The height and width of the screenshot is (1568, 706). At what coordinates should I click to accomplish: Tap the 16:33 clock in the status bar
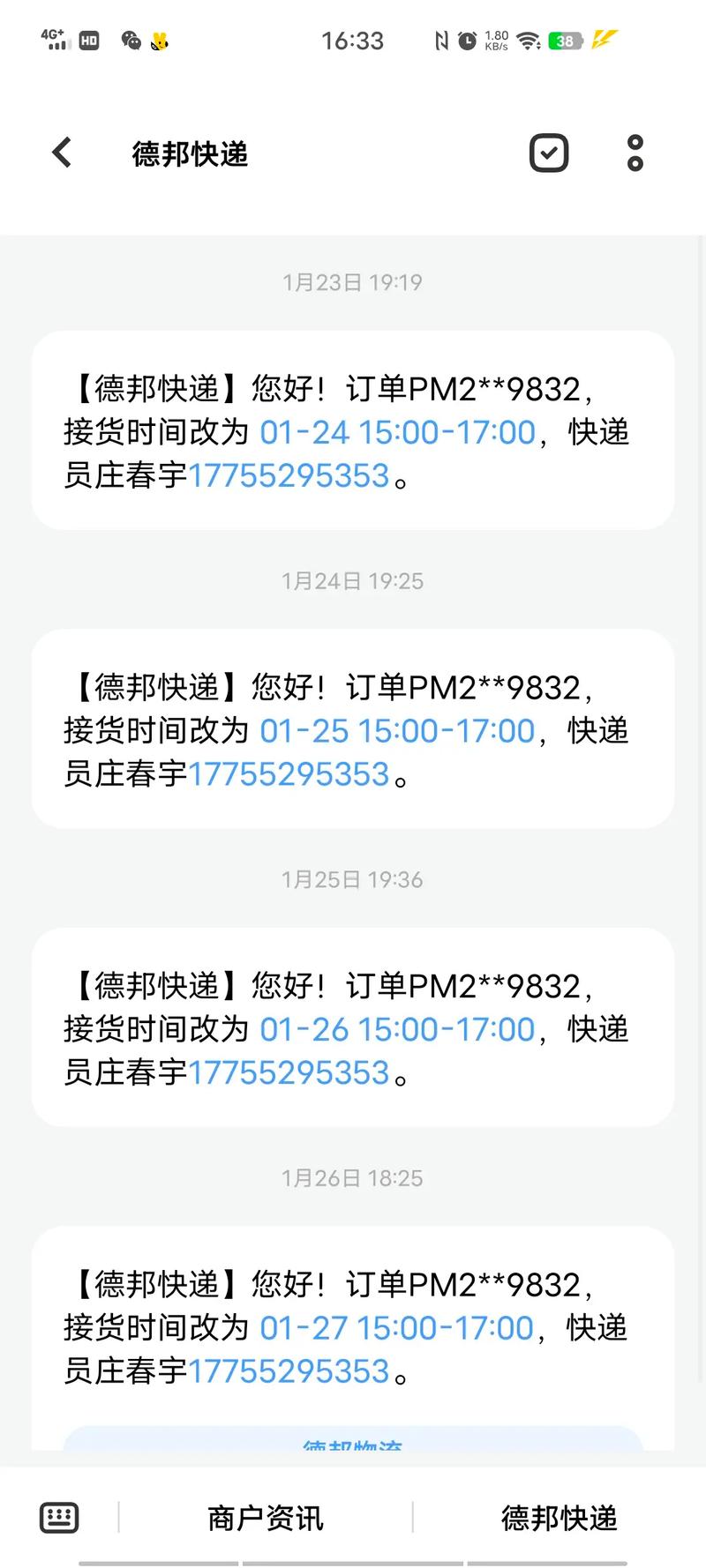point(354,41)
